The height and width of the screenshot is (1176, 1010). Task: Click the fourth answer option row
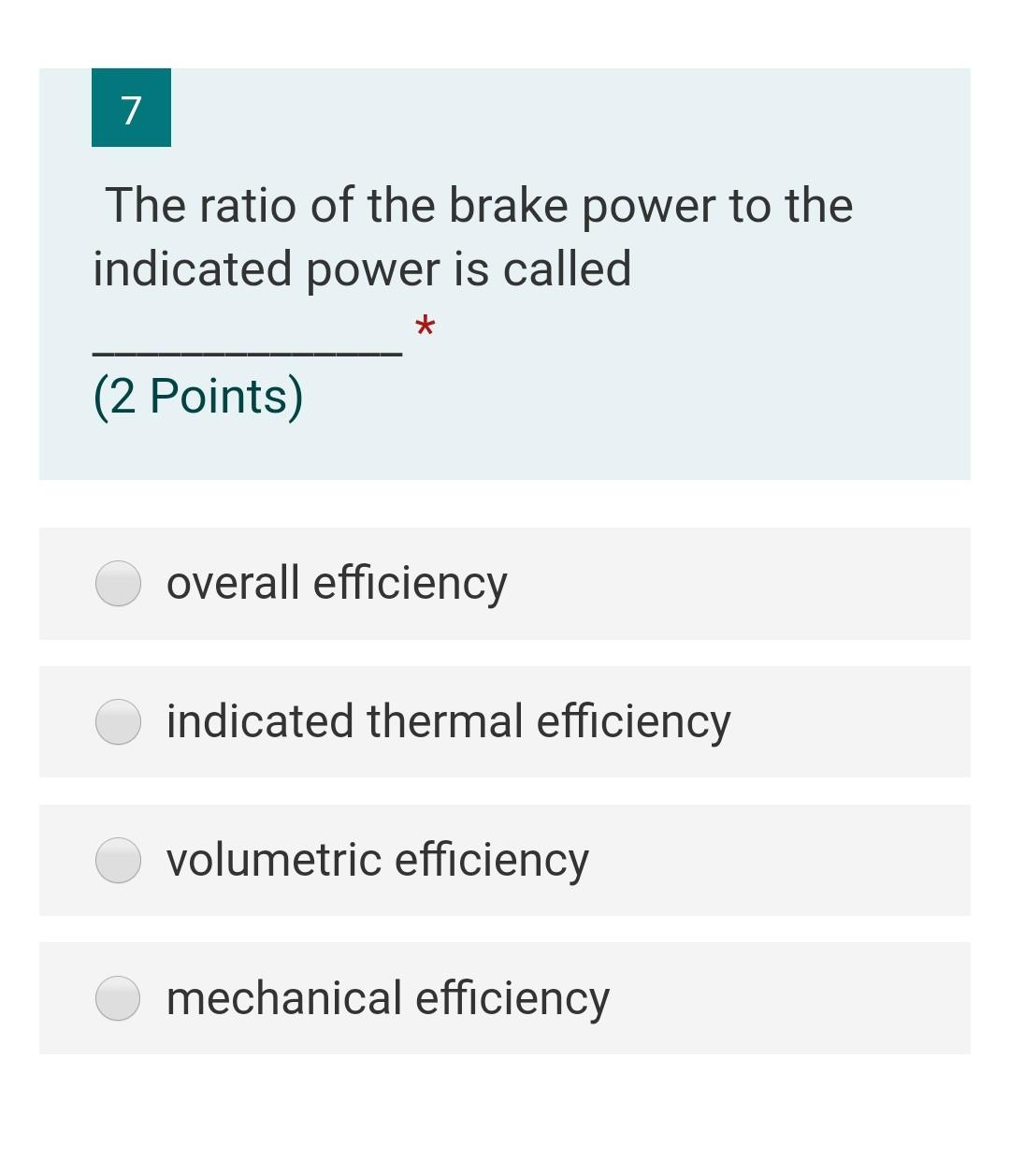[505, 998]
